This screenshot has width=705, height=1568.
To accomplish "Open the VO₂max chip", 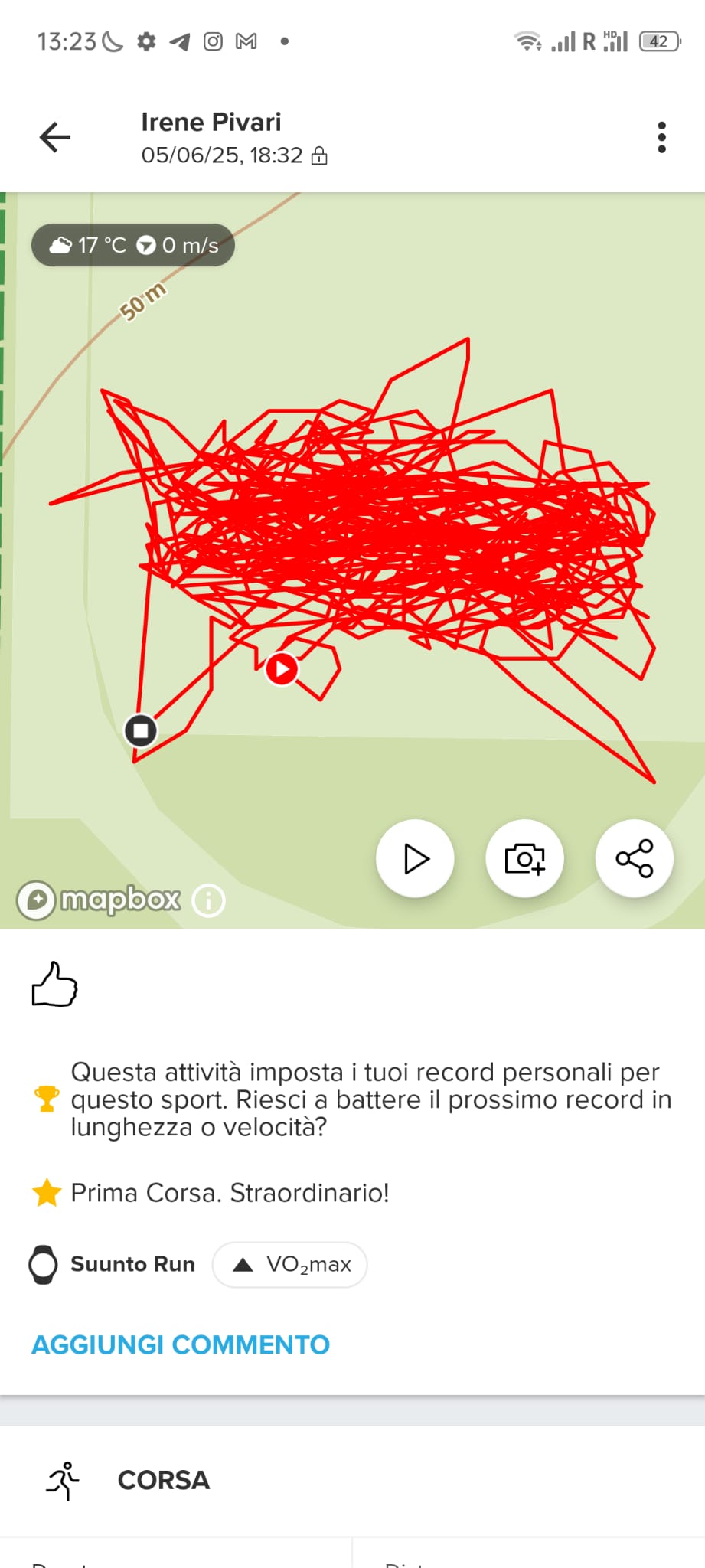I will pos(290,1264).
